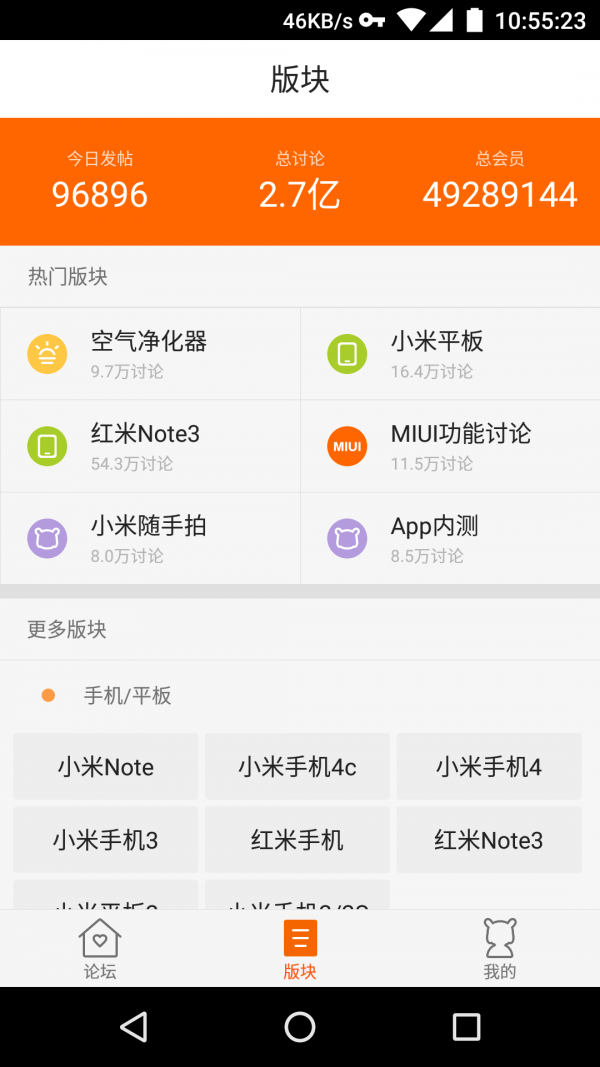
Task: Go back with the system back button
Action: [x=133, y=1026]
